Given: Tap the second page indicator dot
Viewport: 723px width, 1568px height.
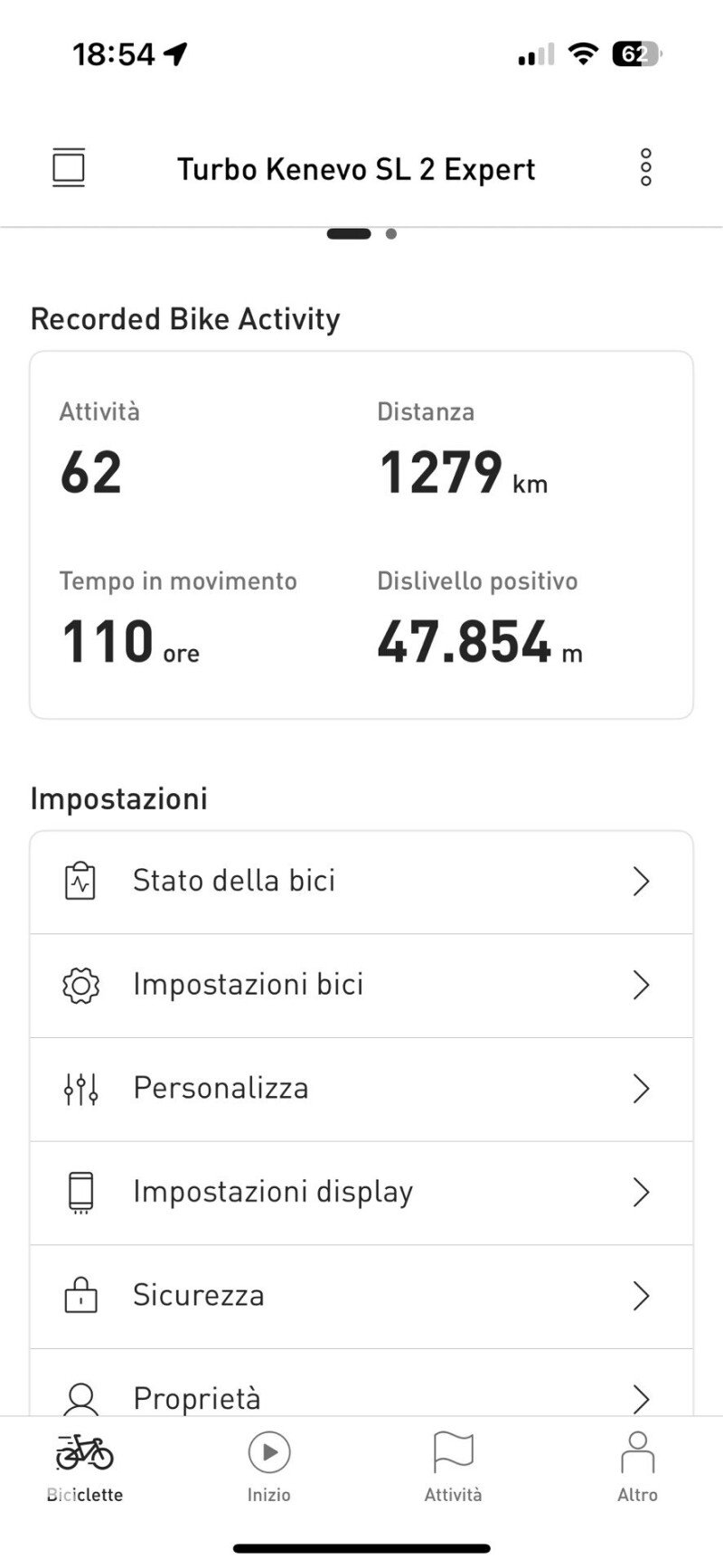Looking at the screenshot, I should (x=392, y=233).
